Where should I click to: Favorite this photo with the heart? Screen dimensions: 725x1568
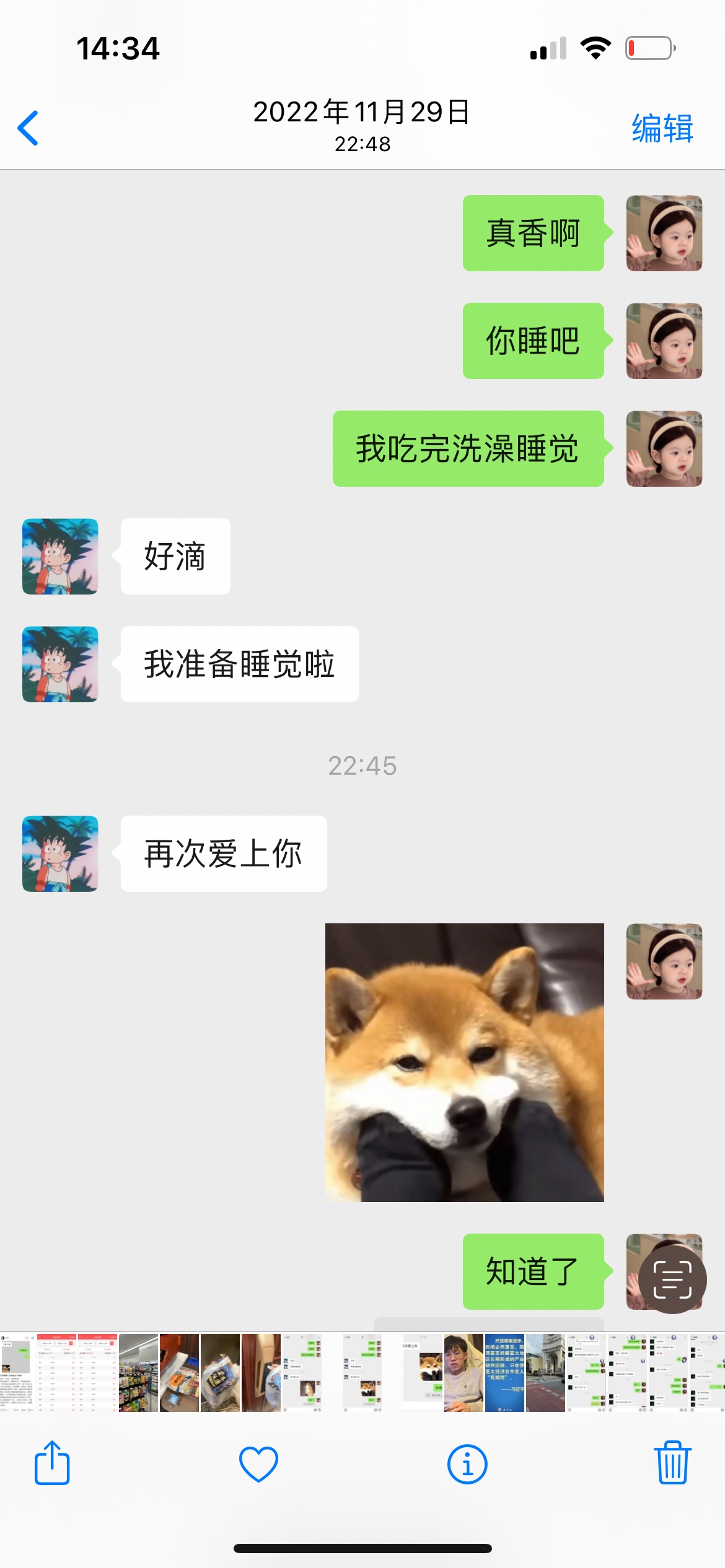[x=258, y=1464]
